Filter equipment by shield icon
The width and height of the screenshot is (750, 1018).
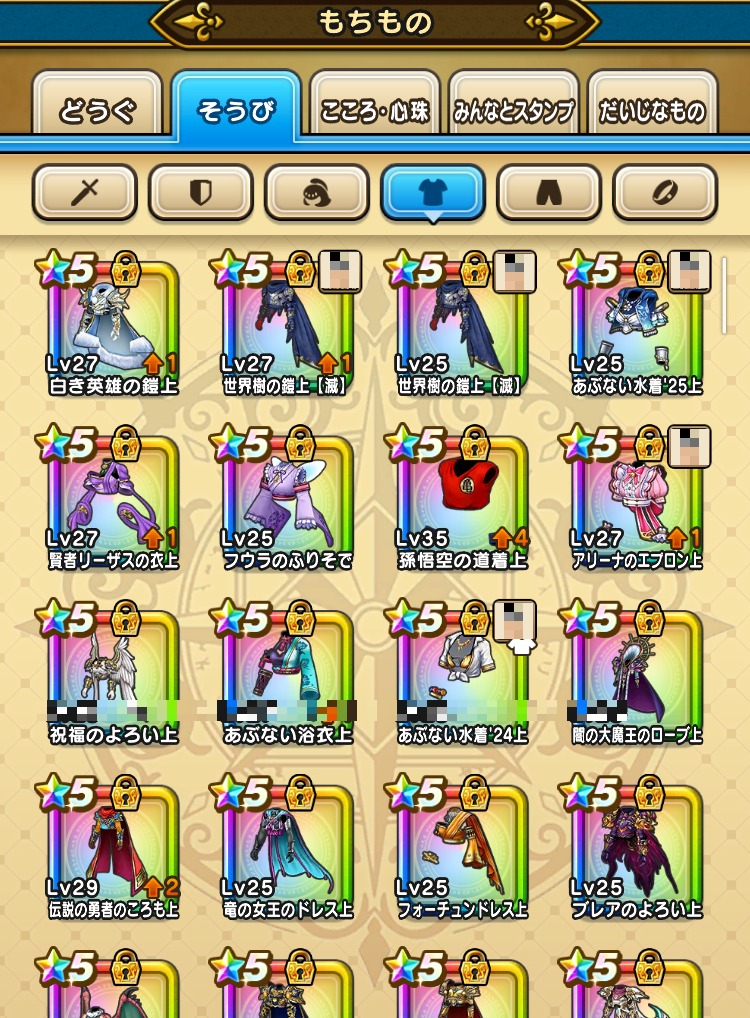tap(201, 192)
